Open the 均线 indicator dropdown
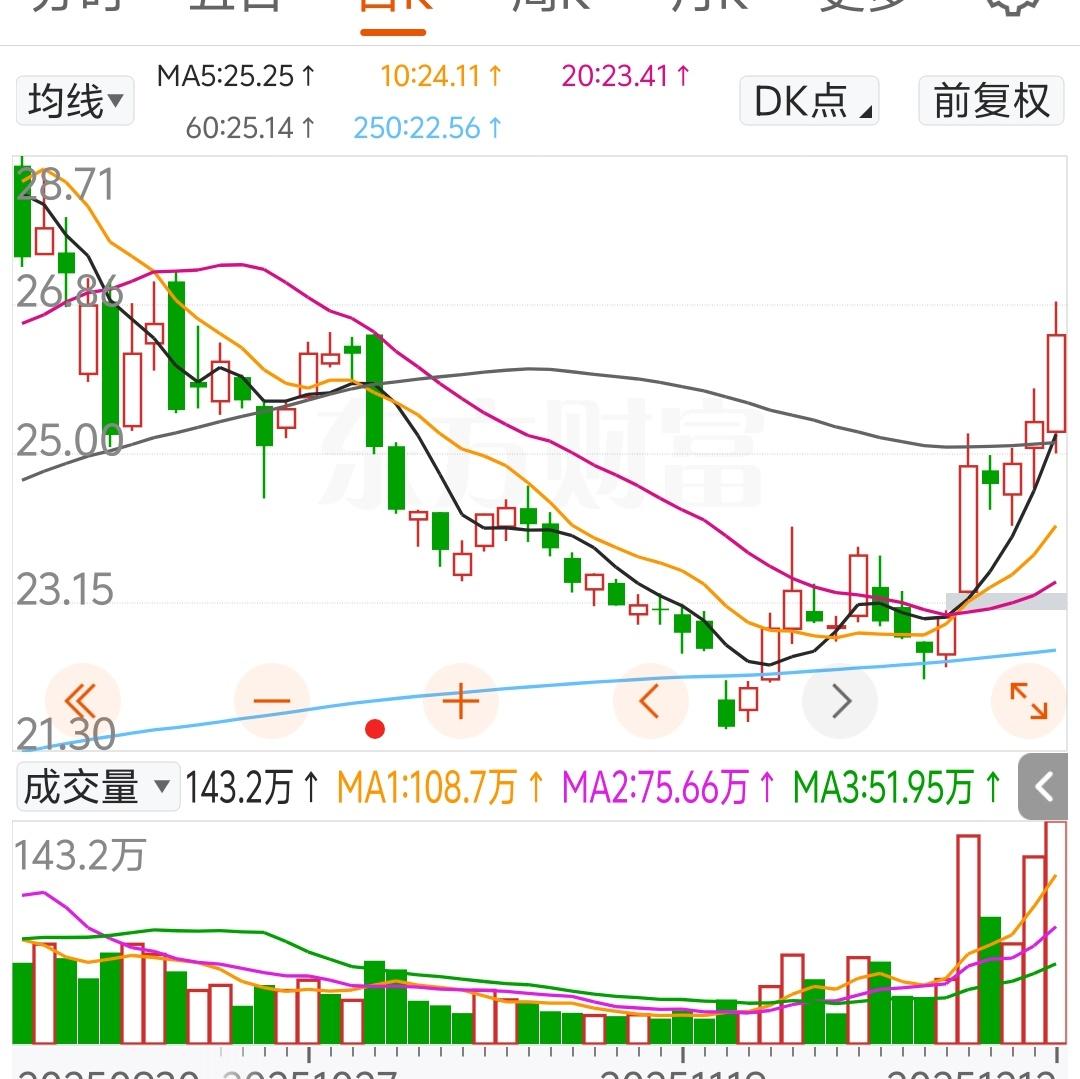This screenshot has height=1079, width=1080. [75, 101]
